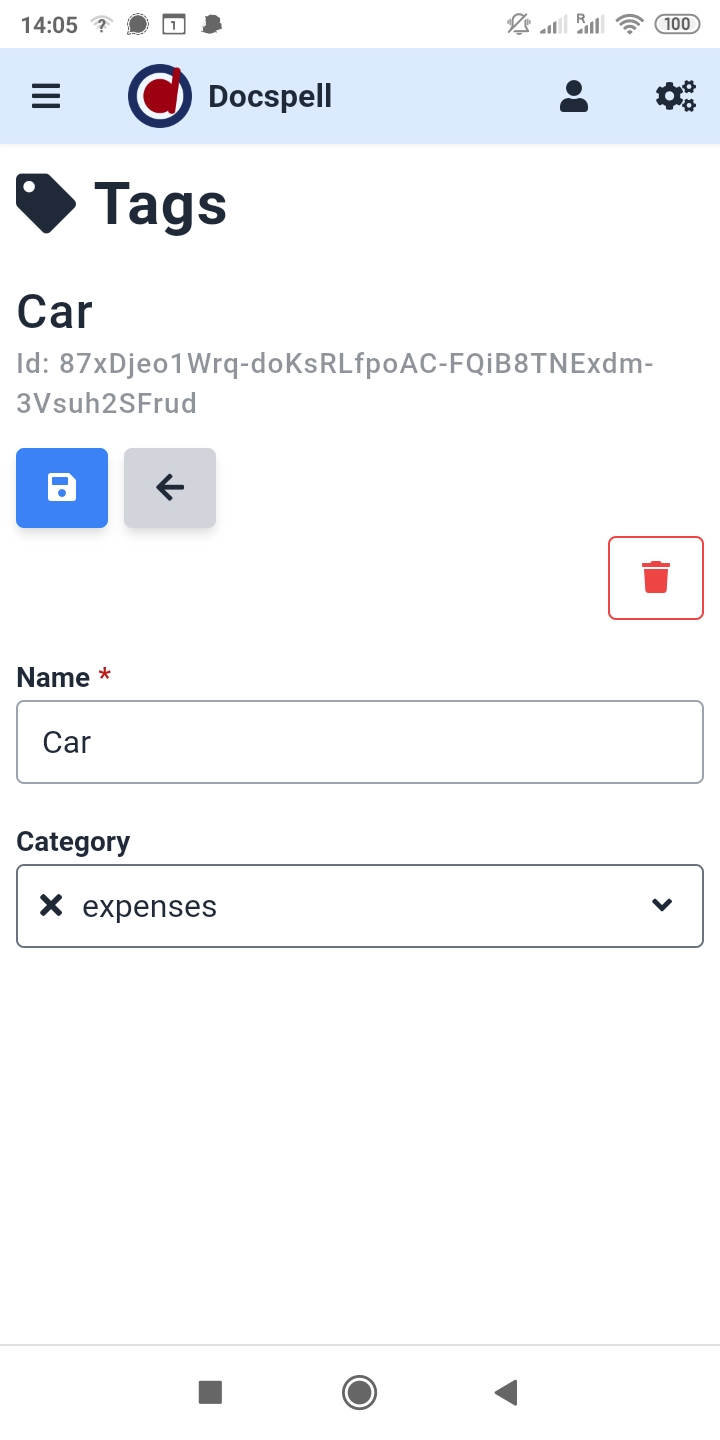The width and height of the screenshot is (720, 1440).
Task: Open the settings gears menu
Action: pos(675,96)
